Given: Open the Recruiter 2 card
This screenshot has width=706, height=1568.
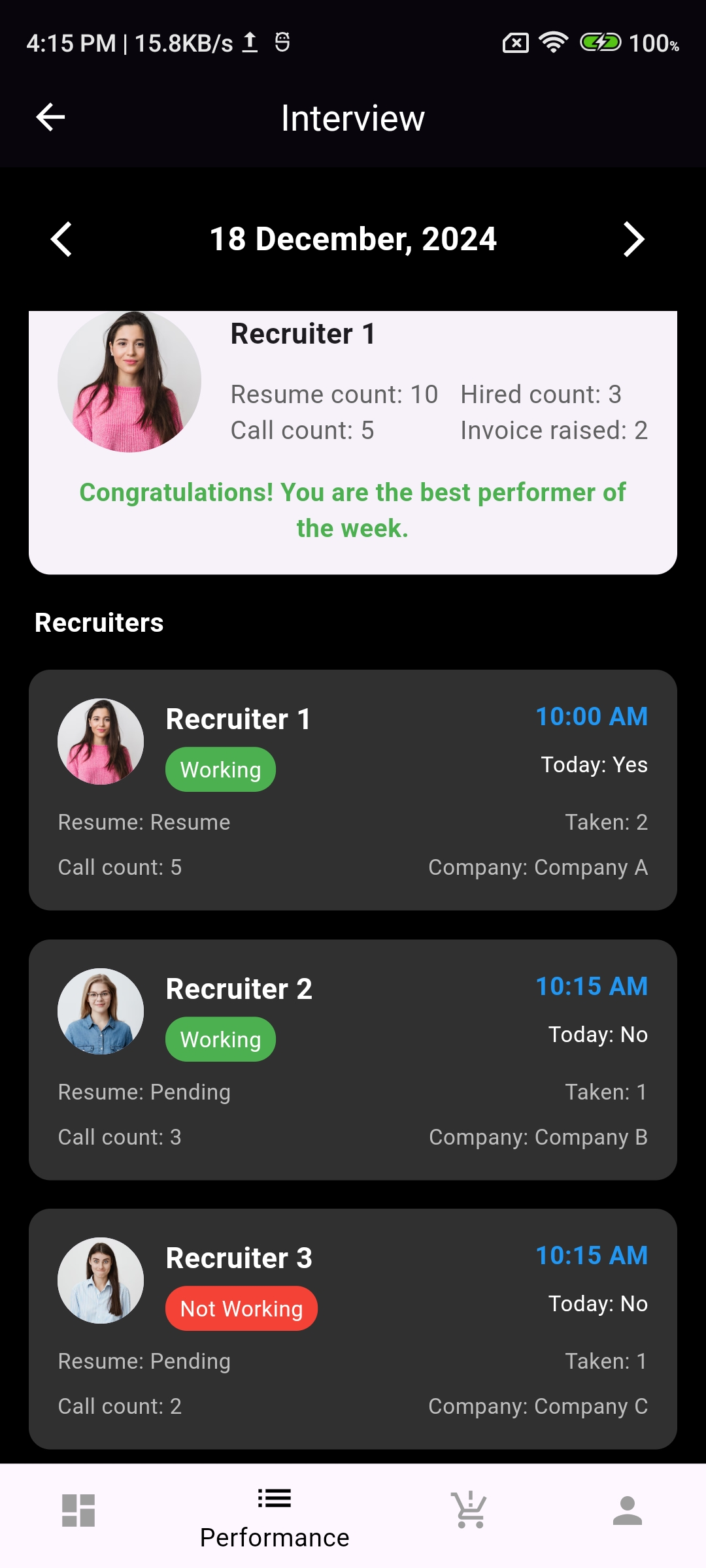Looking at the screenshot, I should pyautogui.click(x=353, y=1059).
